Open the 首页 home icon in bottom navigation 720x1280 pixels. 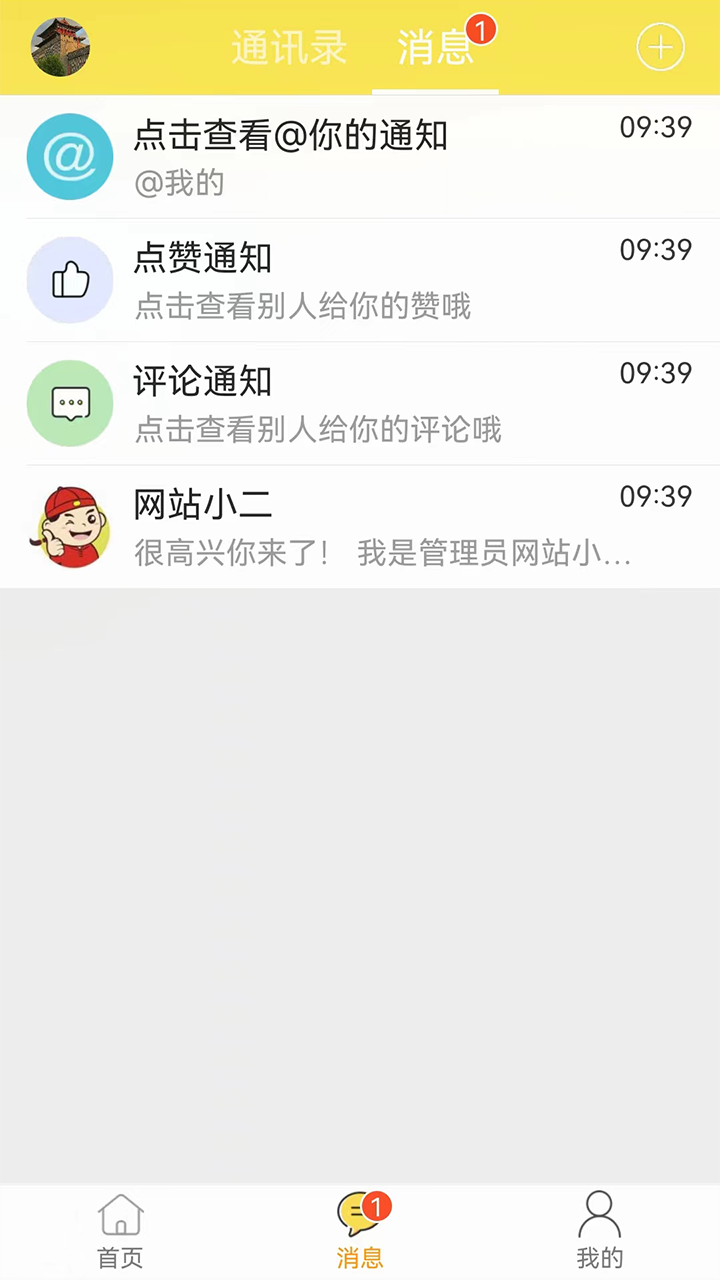click(119, 1213)
